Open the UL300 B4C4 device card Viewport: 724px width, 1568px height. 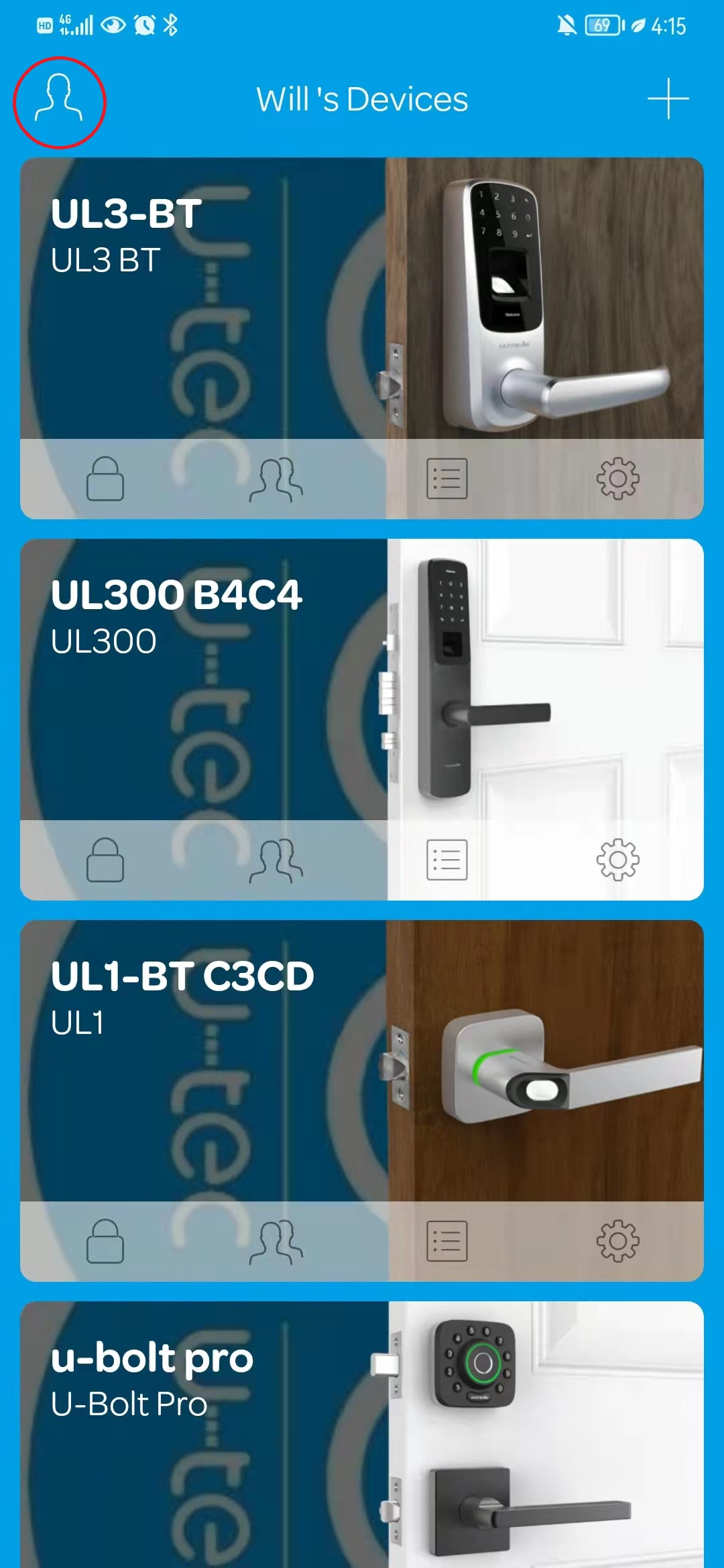tap(362, 679)
